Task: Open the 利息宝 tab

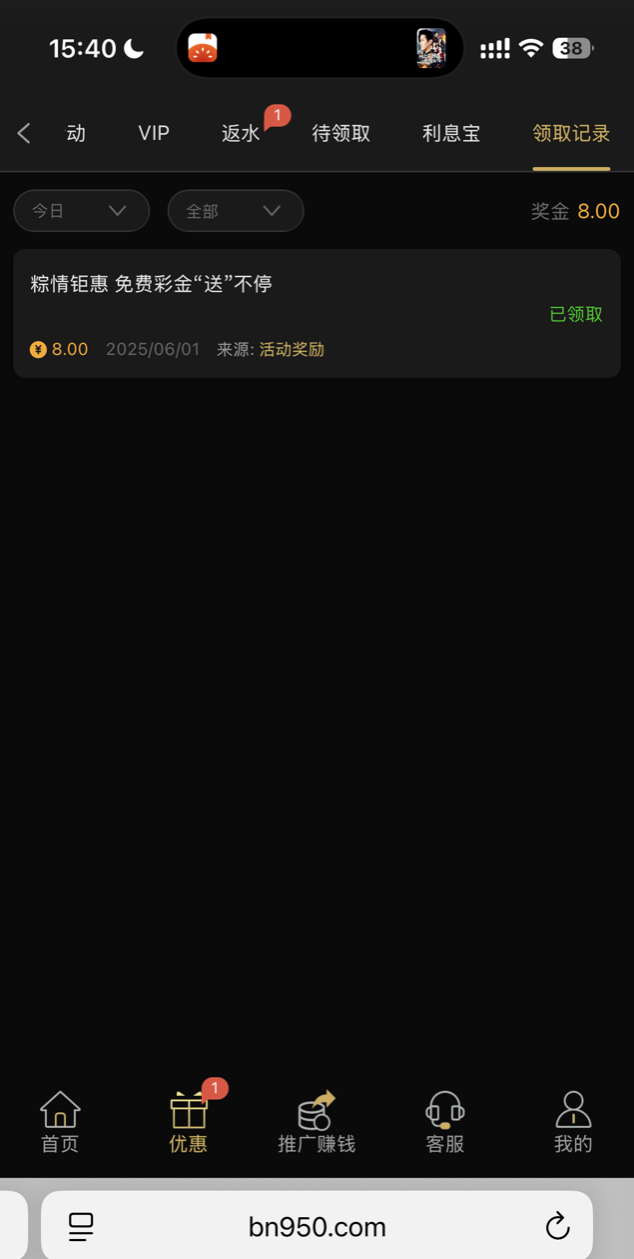Action: click(451, 133)
